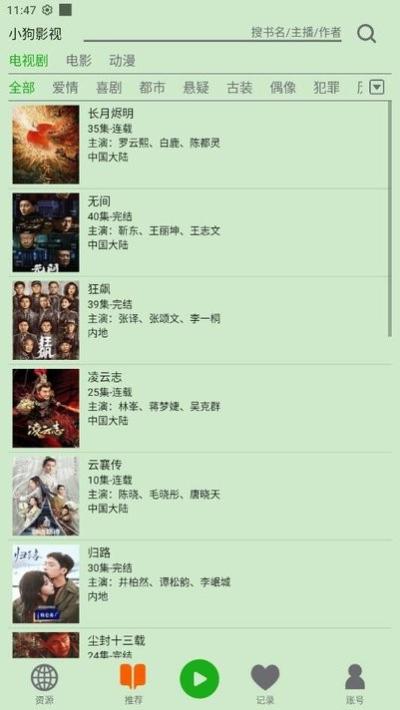This screenshot has height=710, width=400.
Task: Go to the 资源 bottom tab
Action: click(44, 683)
